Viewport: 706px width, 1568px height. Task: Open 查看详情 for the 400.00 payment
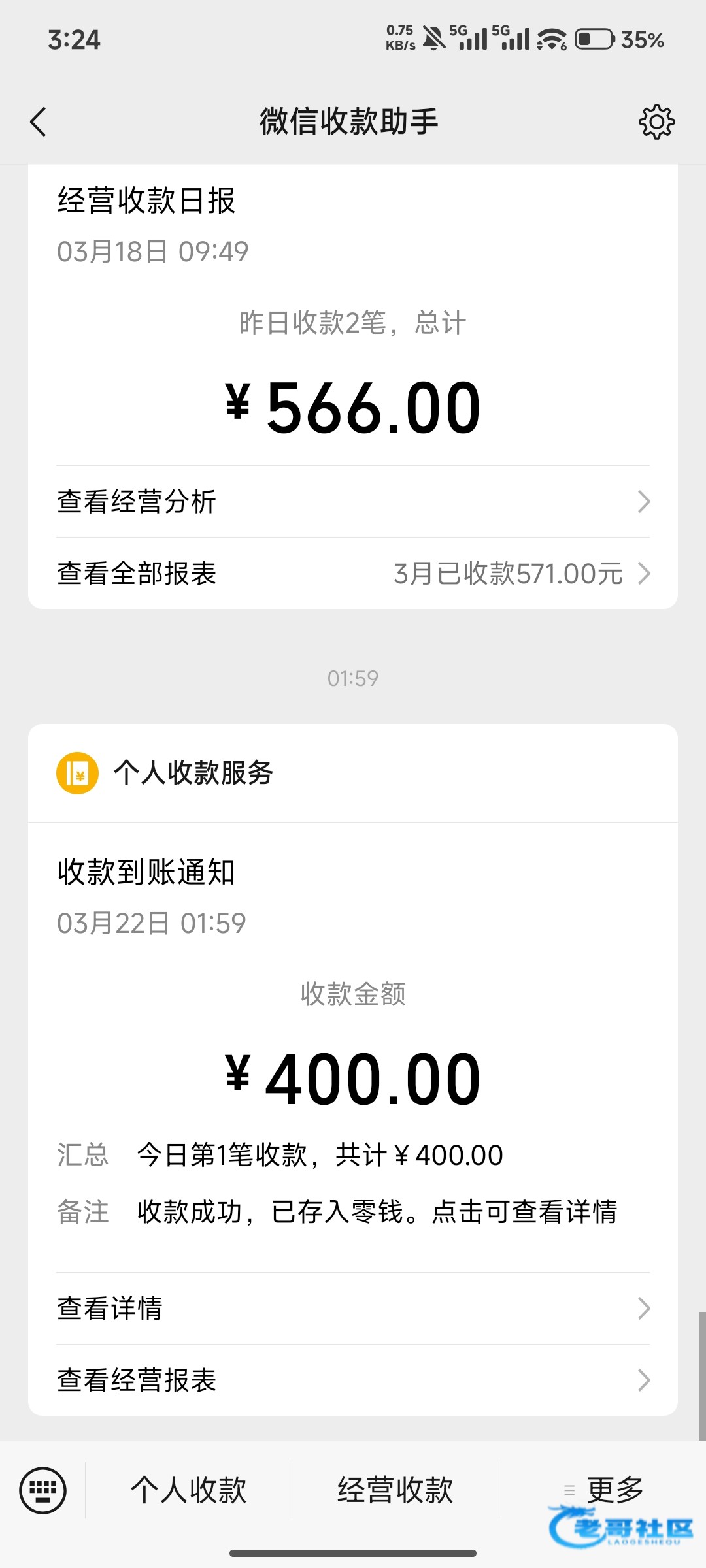point(353,1308)
